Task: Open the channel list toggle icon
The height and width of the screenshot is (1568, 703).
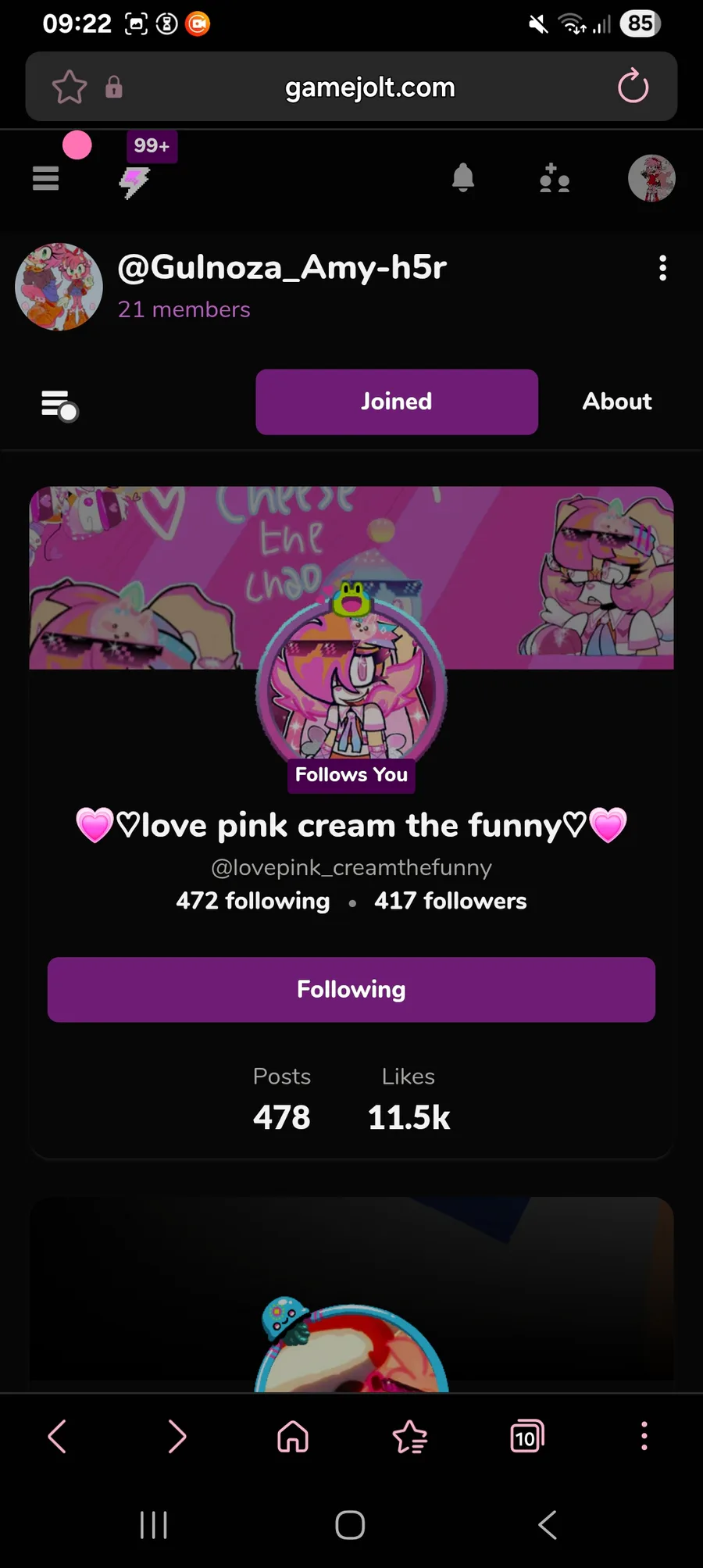Action: tap(59, 405)
